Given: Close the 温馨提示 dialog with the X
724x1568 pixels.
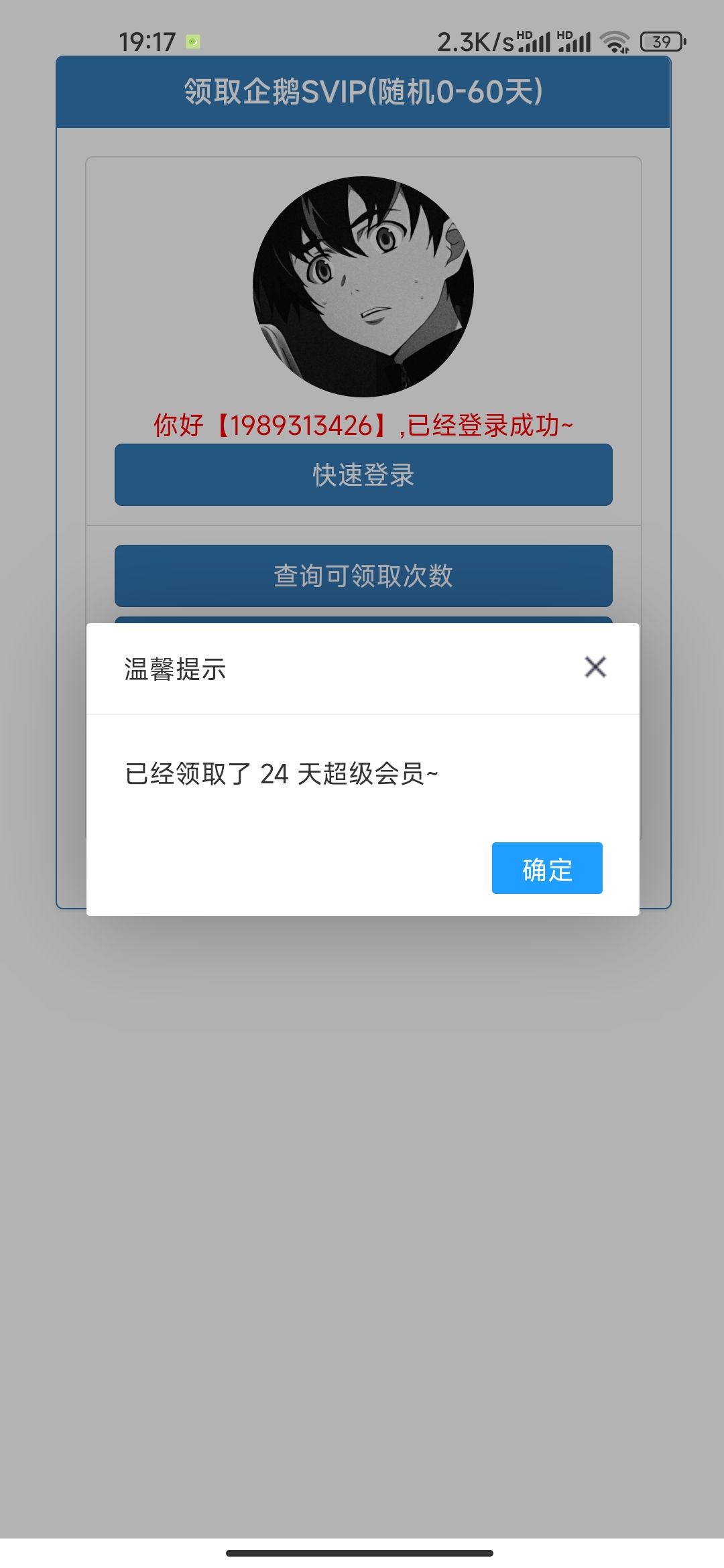Looking at the screenshot, I should point(595,667).
